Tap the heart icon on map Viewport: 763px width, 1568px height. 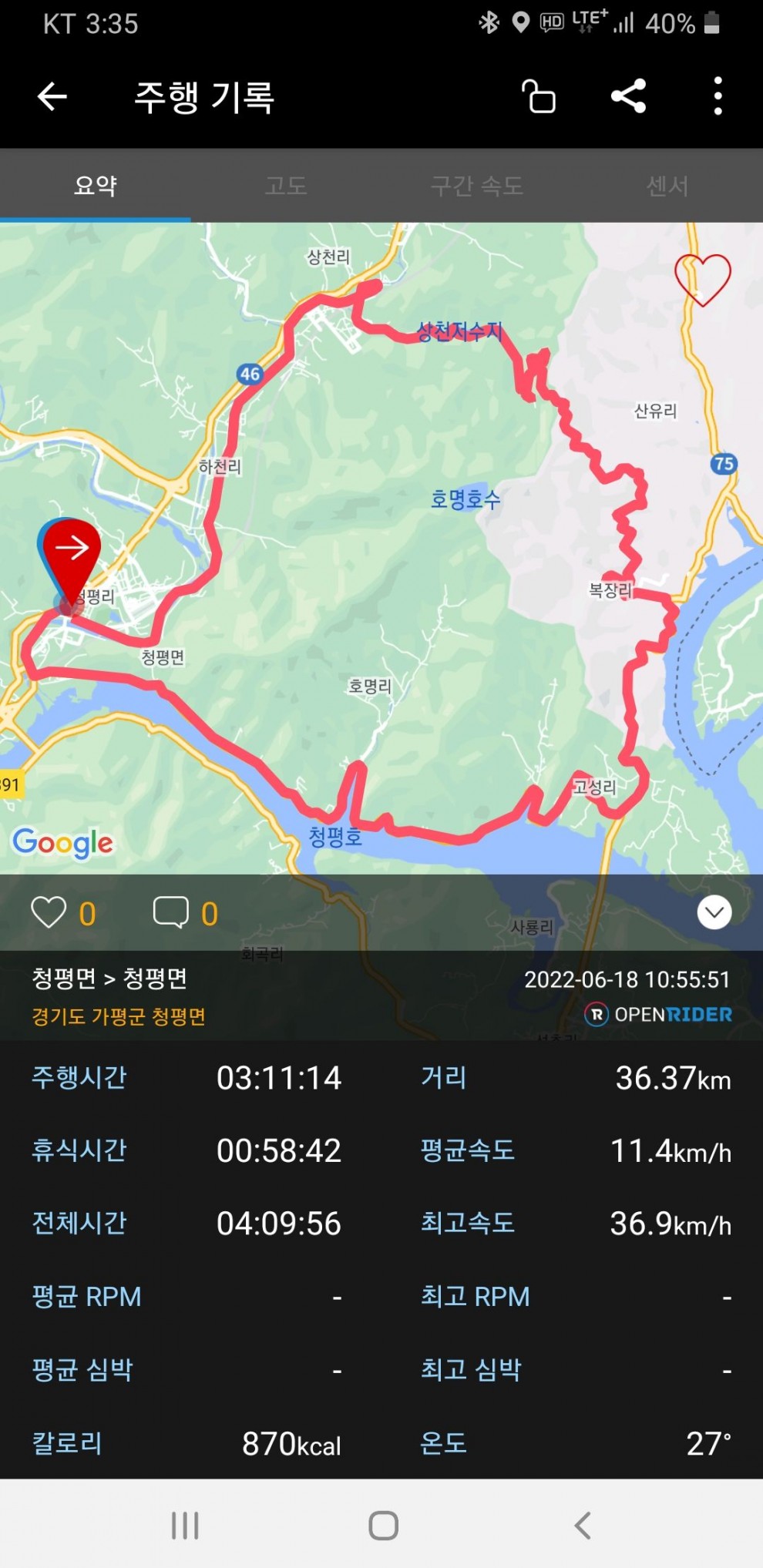point(702,279)
